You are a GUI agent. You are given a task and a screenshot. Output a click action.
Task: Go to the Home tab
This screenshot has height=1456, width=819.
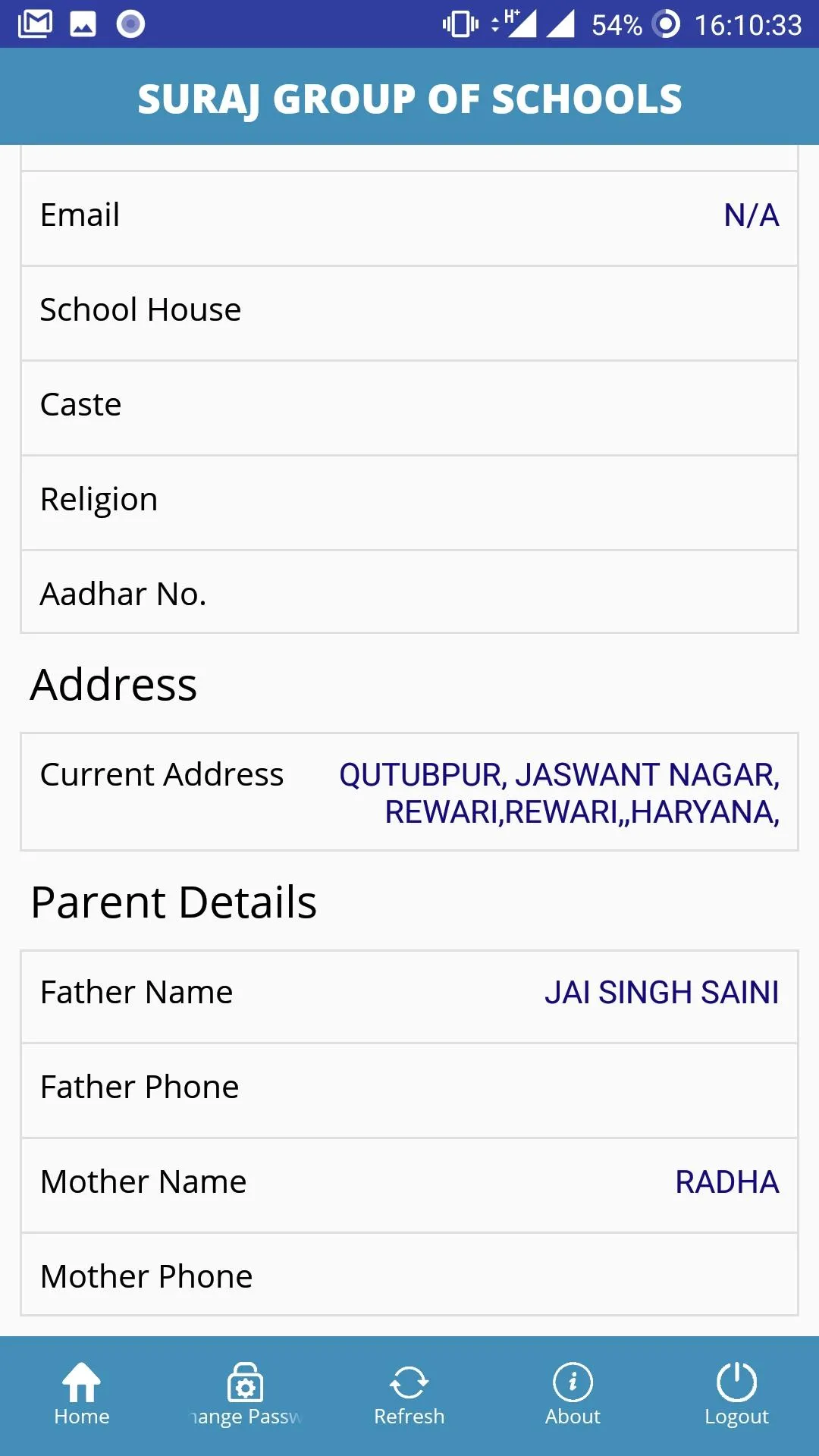pos(82,1395)
